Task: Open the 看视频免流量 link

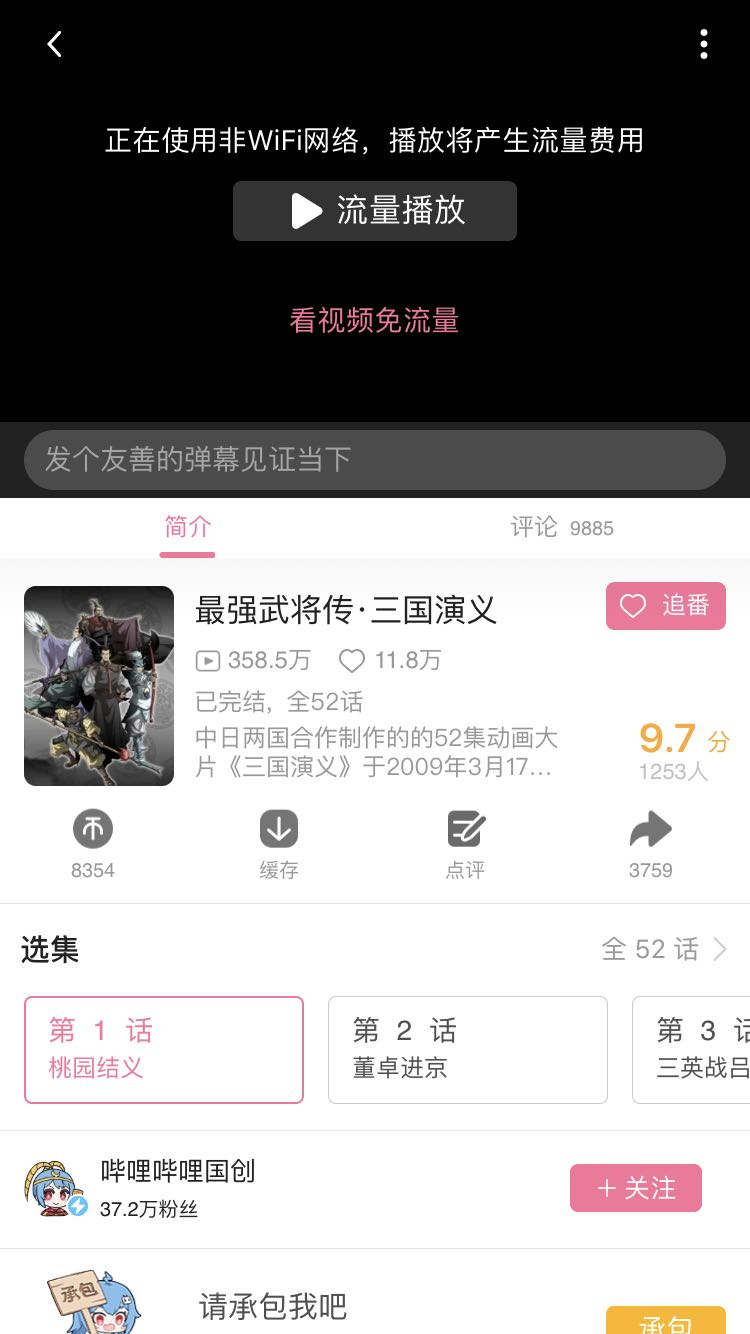Action: pyautogui.click(x=374, y=320)
